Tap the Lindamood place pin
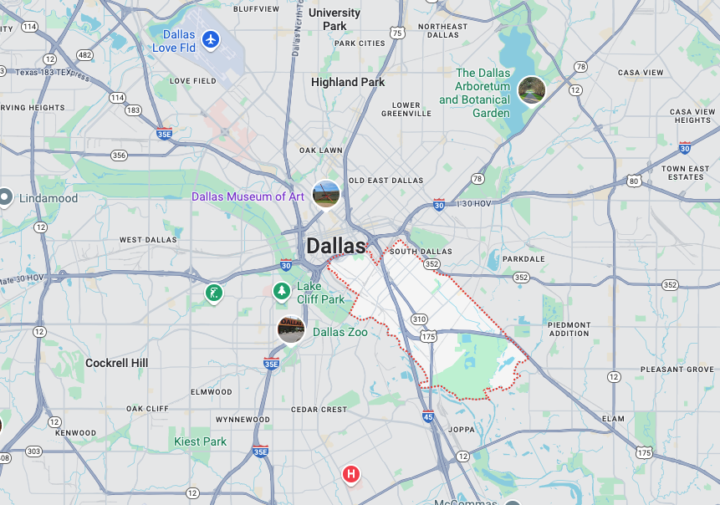The width and height of the screenshot is (720, 505). 5,198
